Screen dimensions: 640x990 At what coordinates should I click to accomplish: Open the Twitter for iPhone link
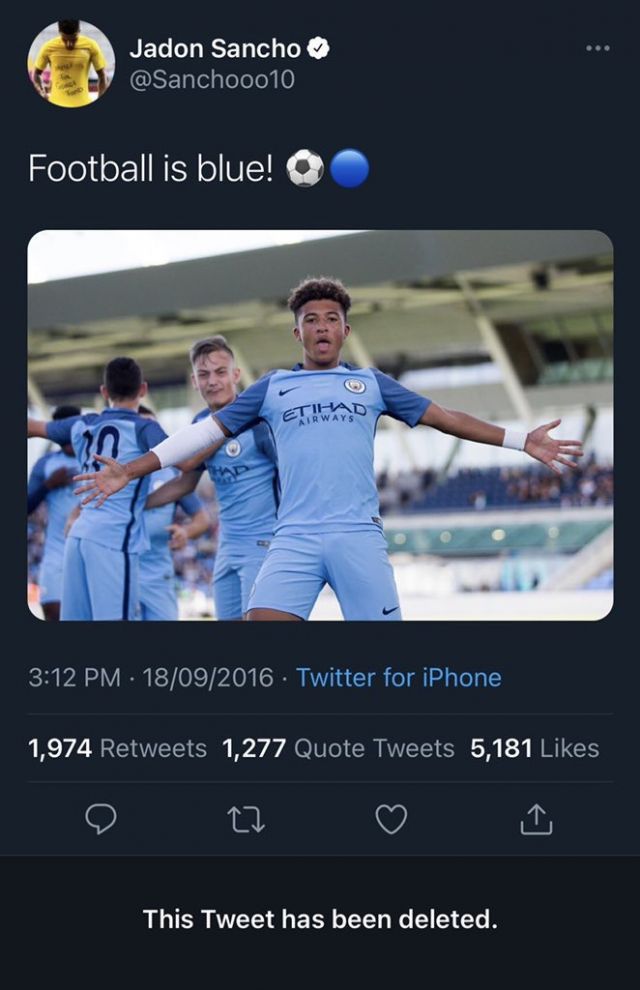tap(399, 677)
